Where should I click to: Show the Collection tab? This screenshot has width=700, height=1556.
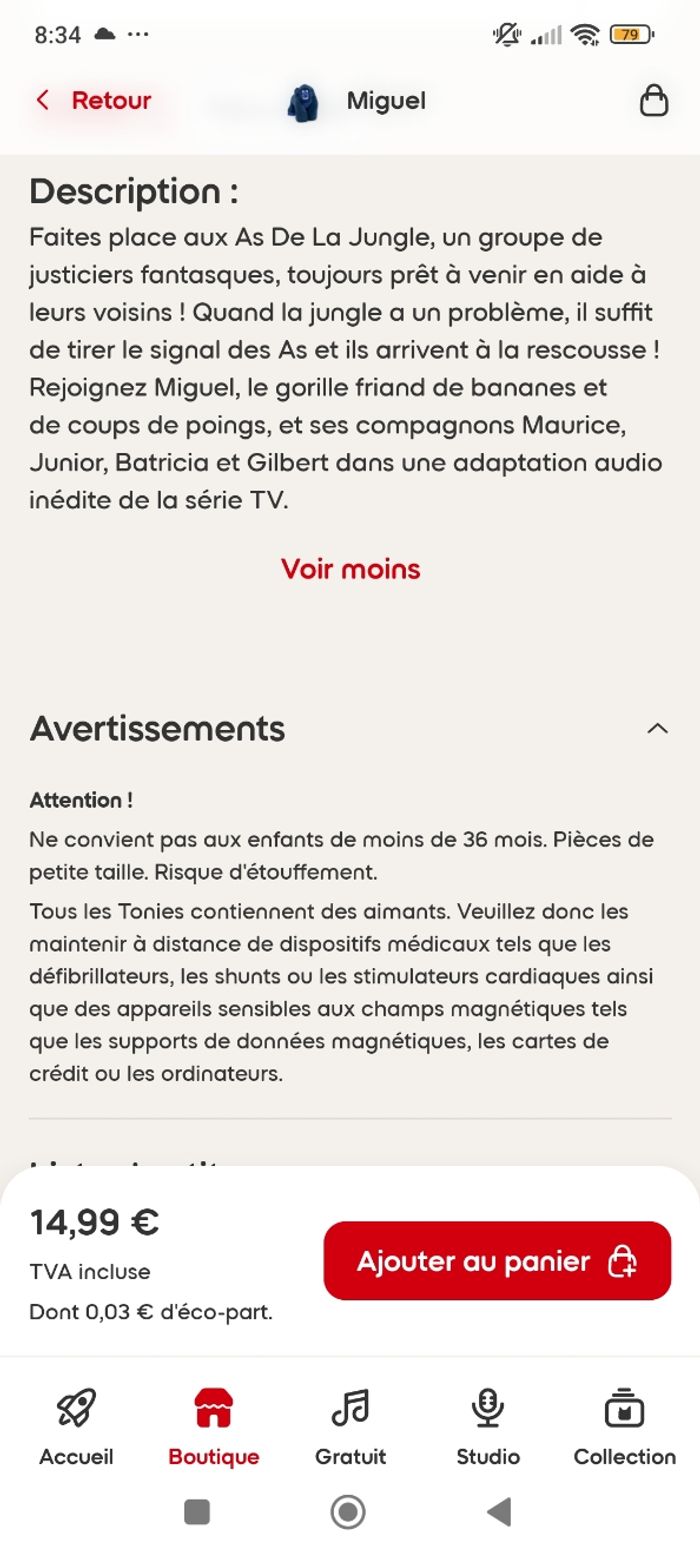click(x=624, y=1425)
